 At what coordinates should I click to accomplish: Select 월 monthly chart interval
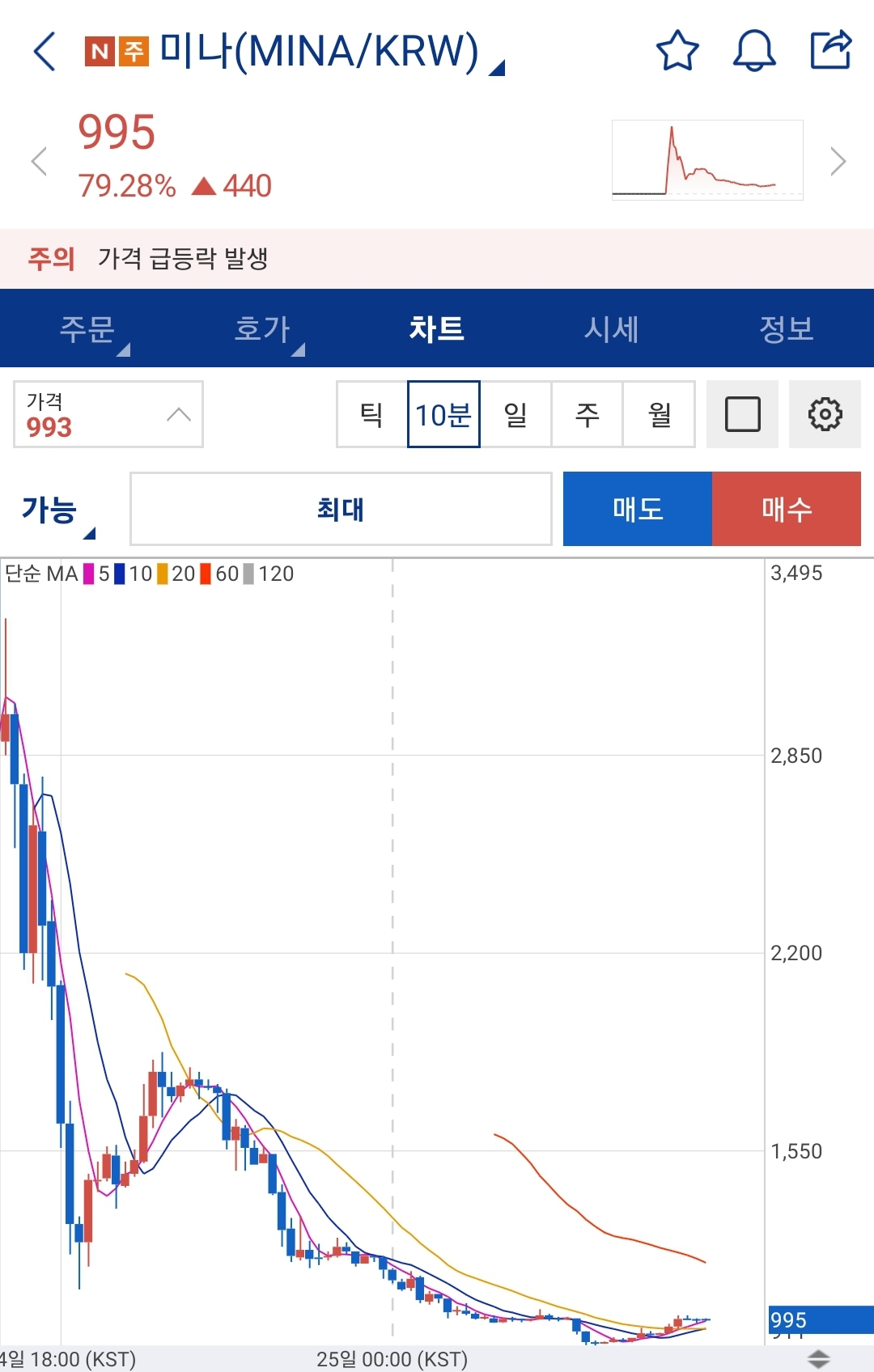[x=659, y=414]
